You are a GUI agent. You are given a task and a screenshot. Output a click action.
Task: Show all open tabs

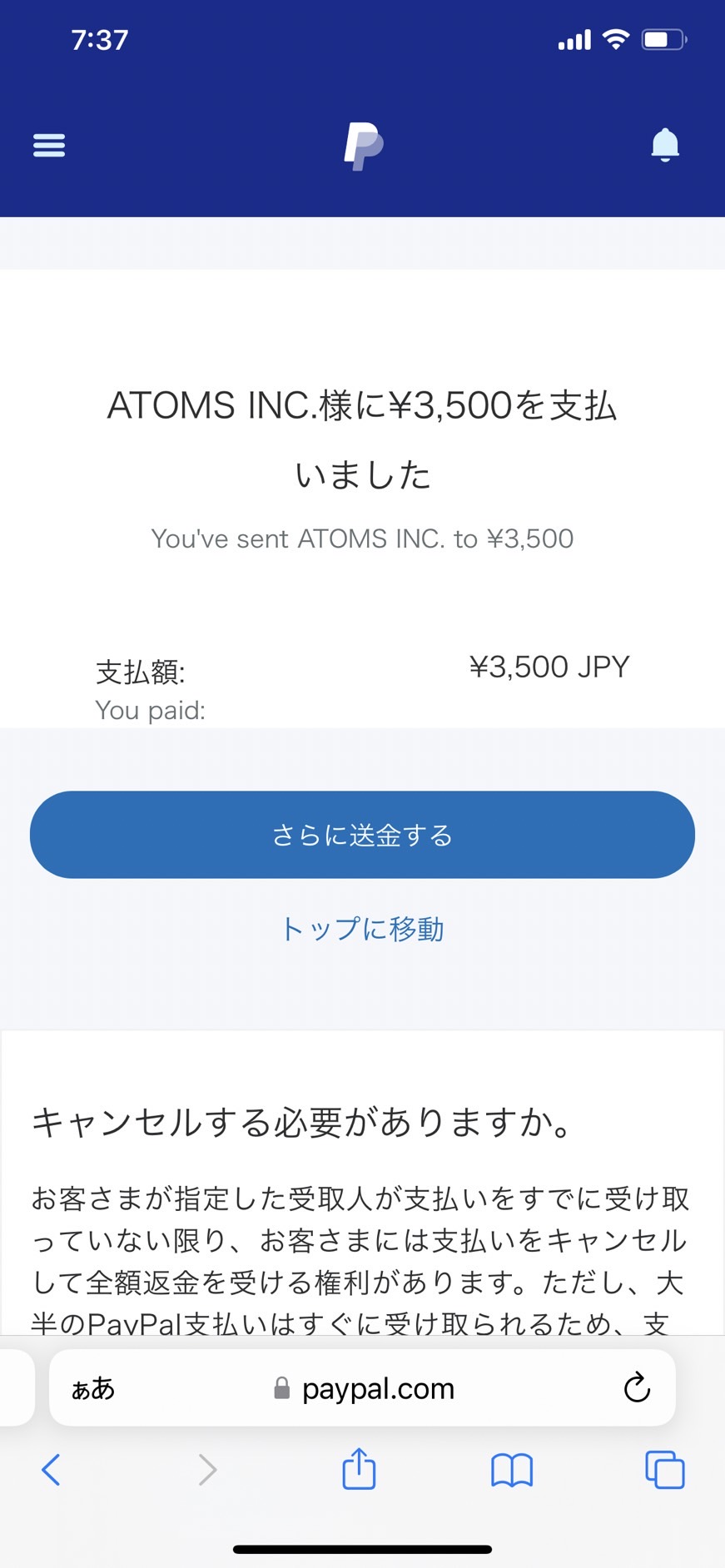point(665,1470)
